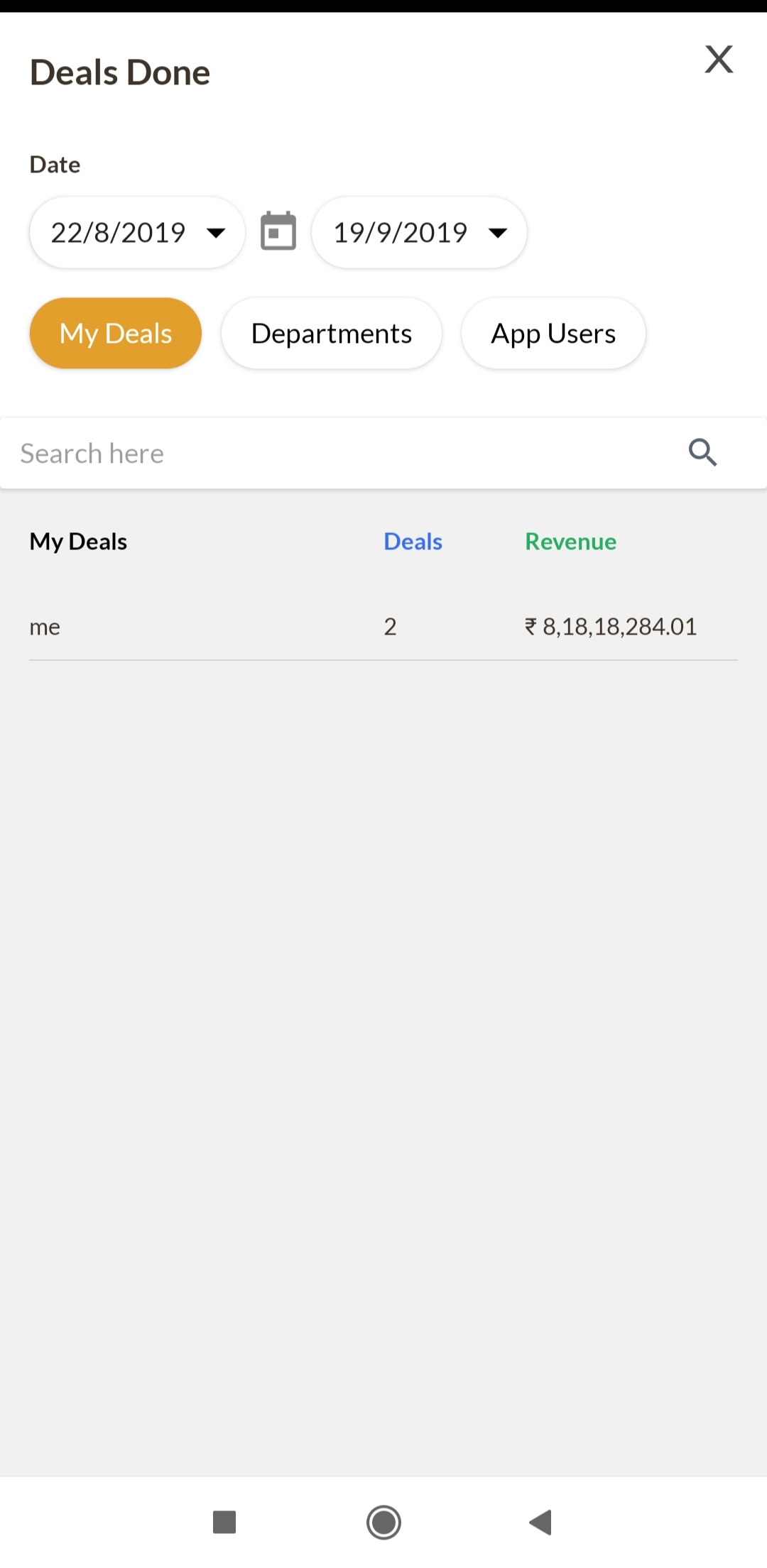This screenshot has height=1568, width=767.
Task: Go to the device home screen
Action: pyautogui.click(x=383, y=1522)
